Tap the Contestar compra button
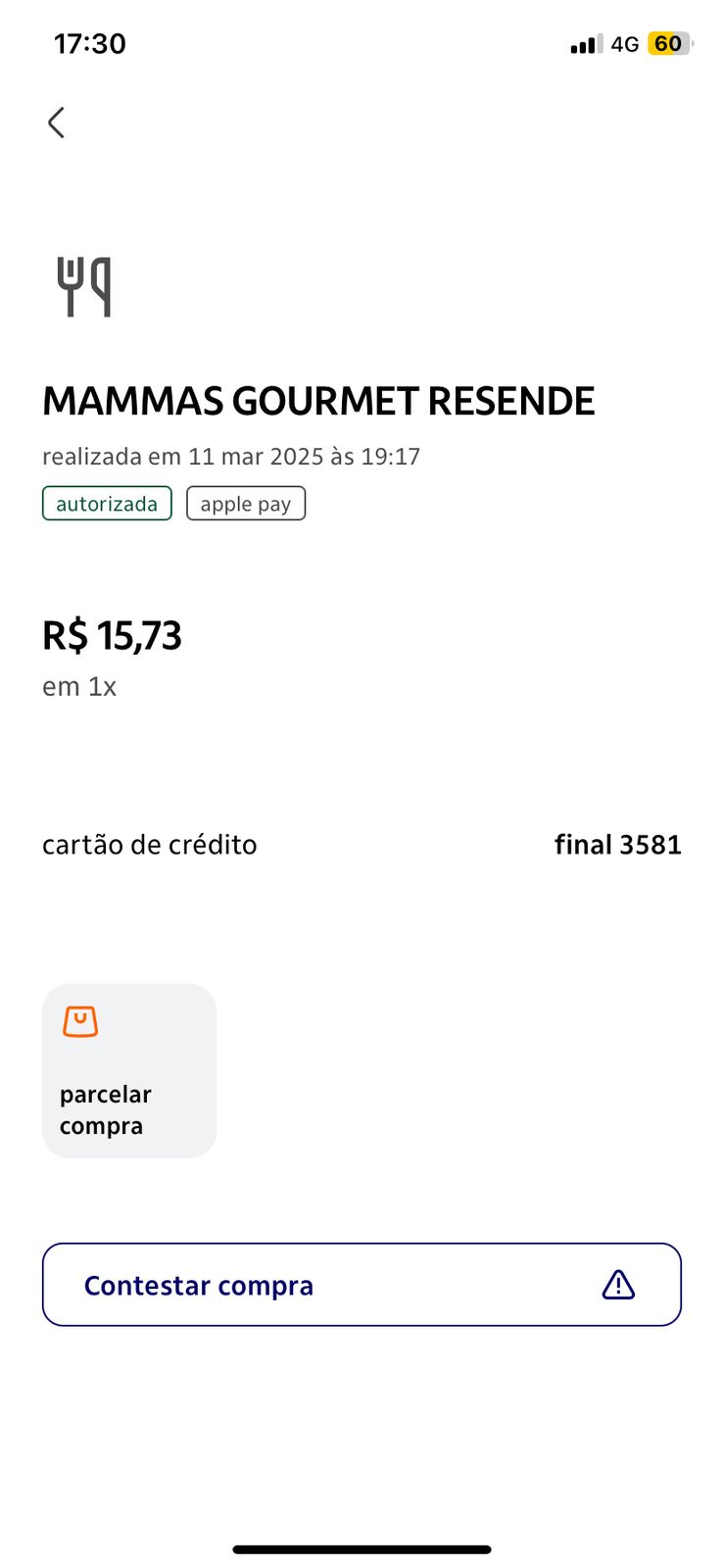The image size is (724, 1568). point(362,1284)
